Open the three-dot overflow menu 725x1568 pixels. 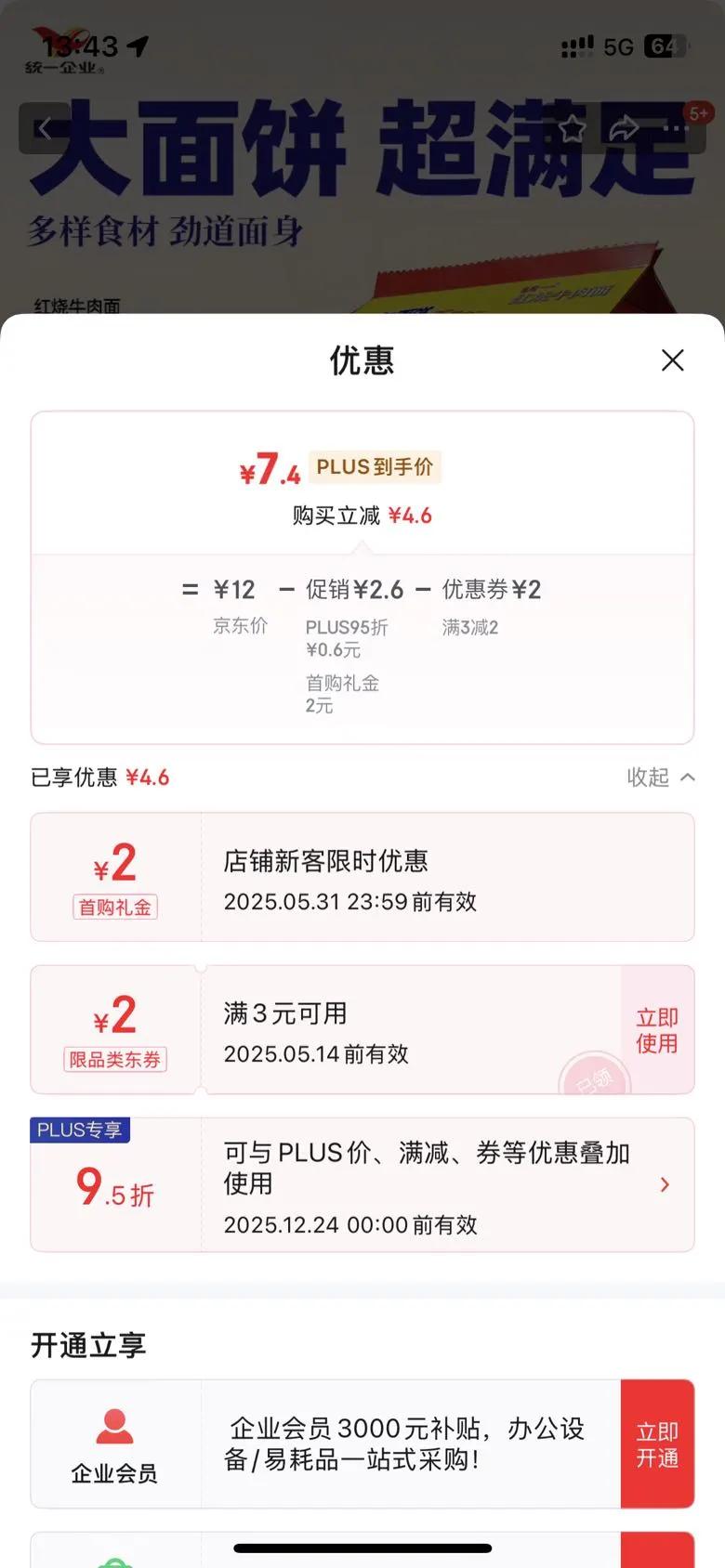[675, 128]
